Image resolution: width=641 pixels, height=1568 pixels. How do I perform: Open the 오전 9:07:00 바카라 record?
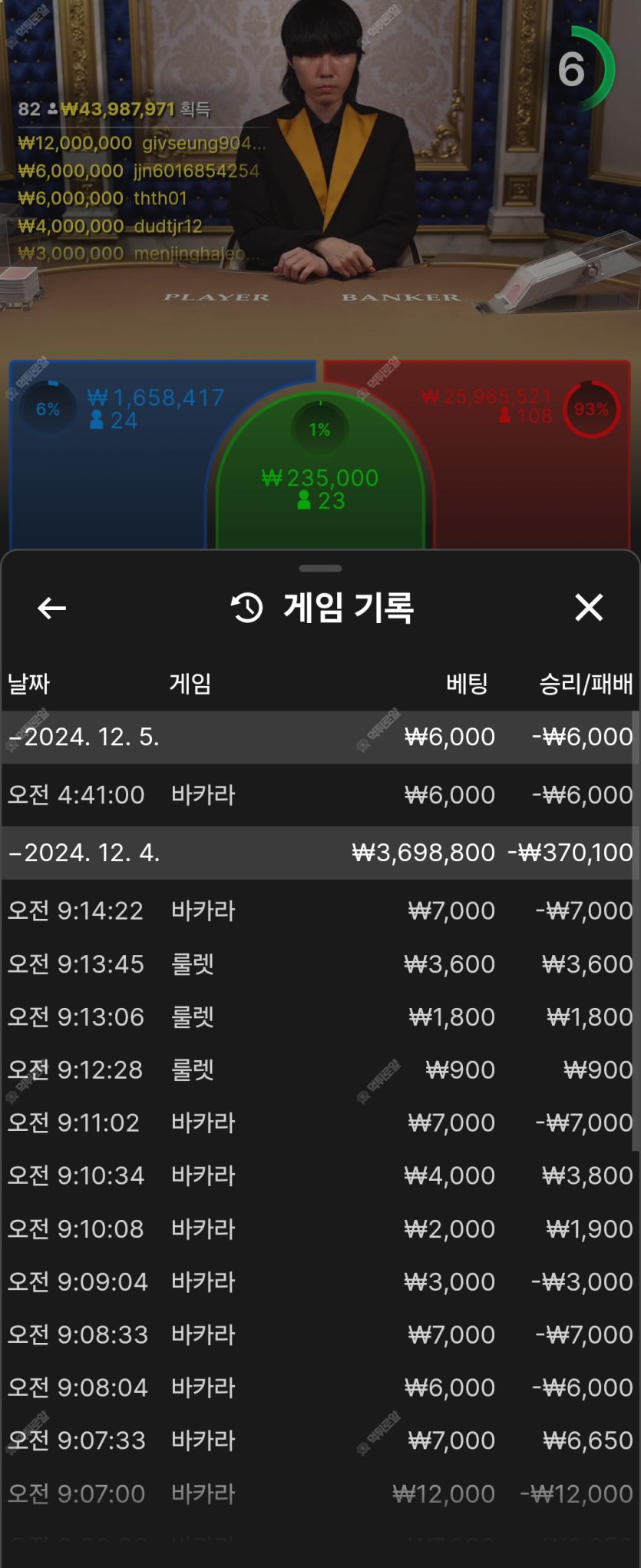(x=320, y=1493)
